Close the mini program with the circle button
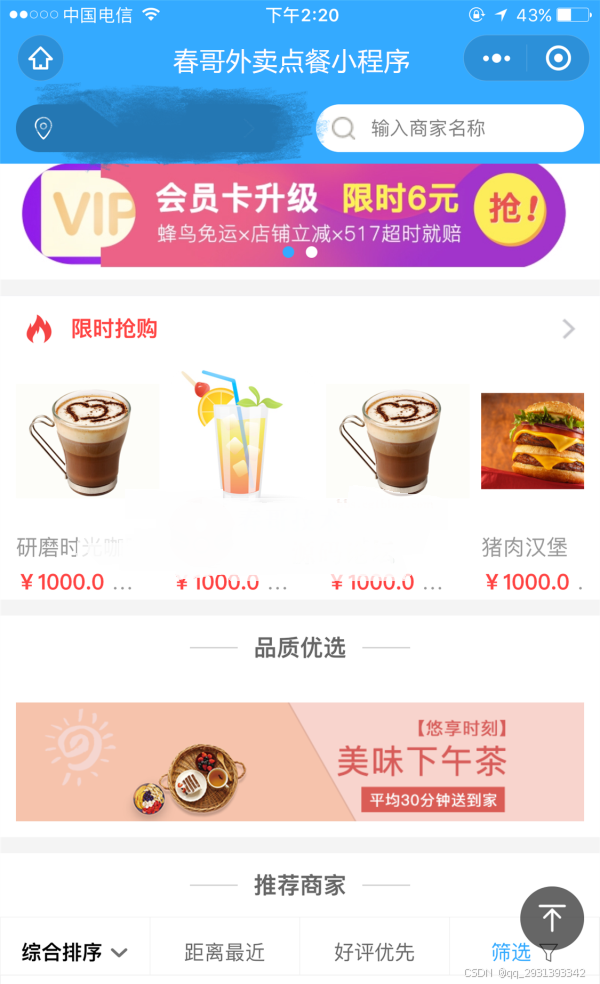 tap(558, 59)
